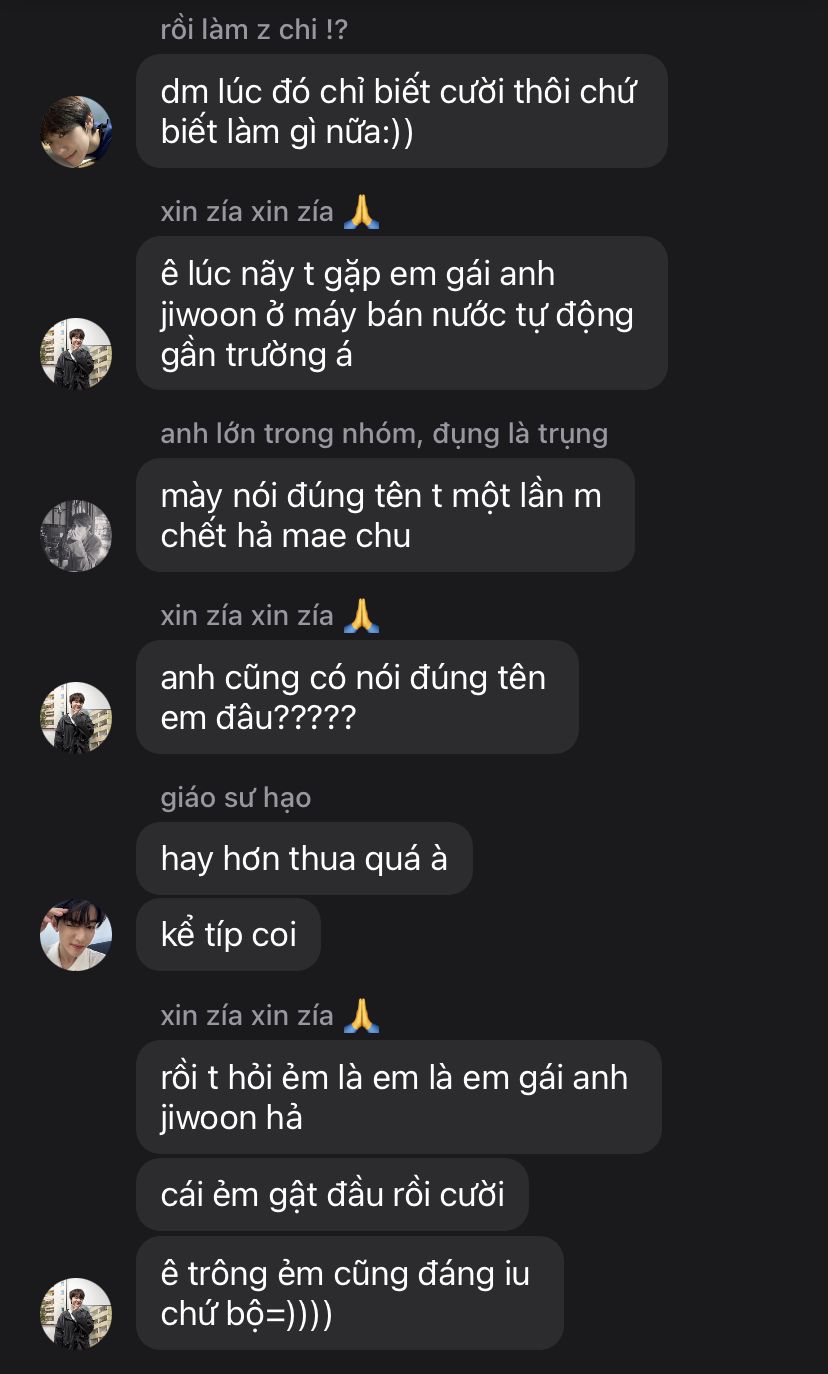The width and height of the screenshot is (828, 1374).
Task: Open avatar beside 'dm lúc đó chỉ biết cười' message
Action: click(76, 132)
